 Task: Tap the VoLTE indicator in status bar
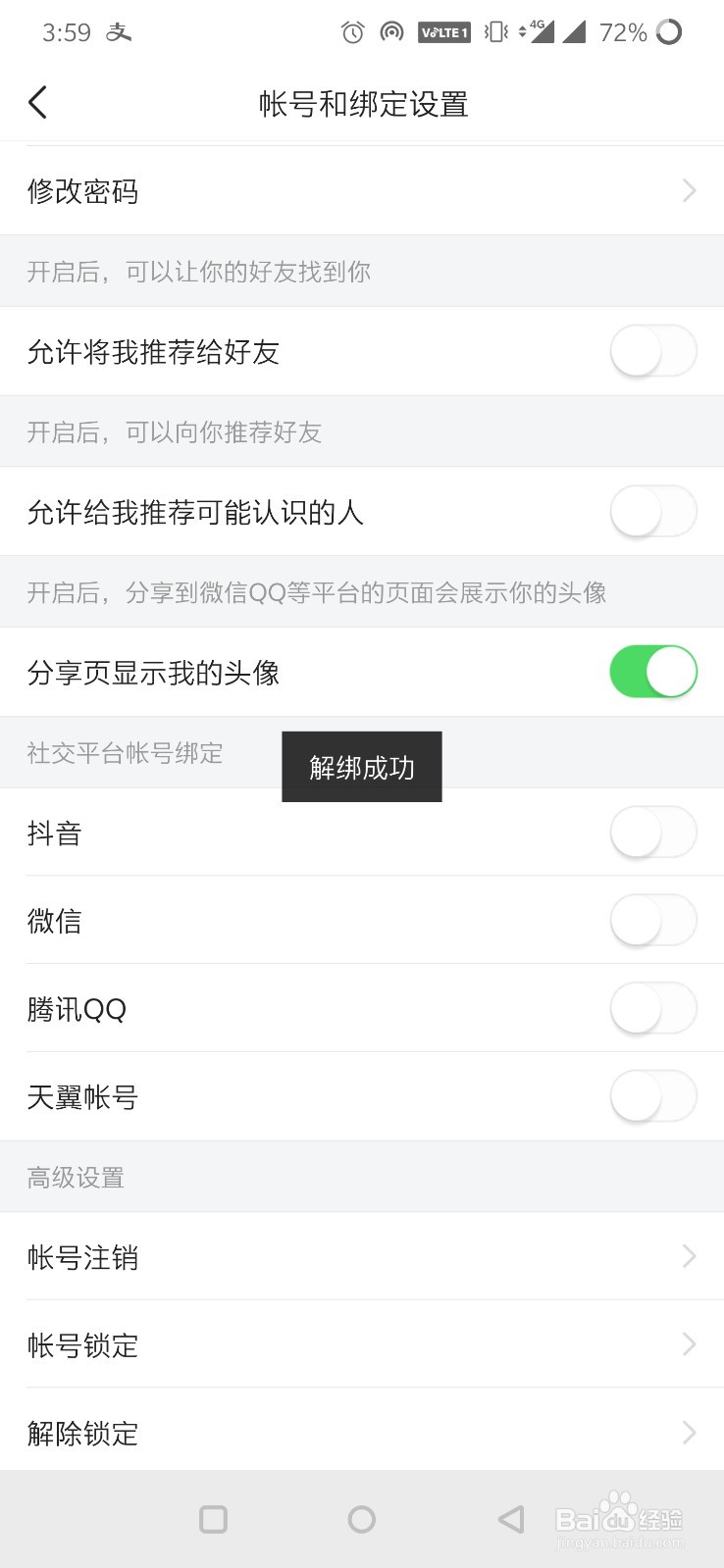[443, 31]
